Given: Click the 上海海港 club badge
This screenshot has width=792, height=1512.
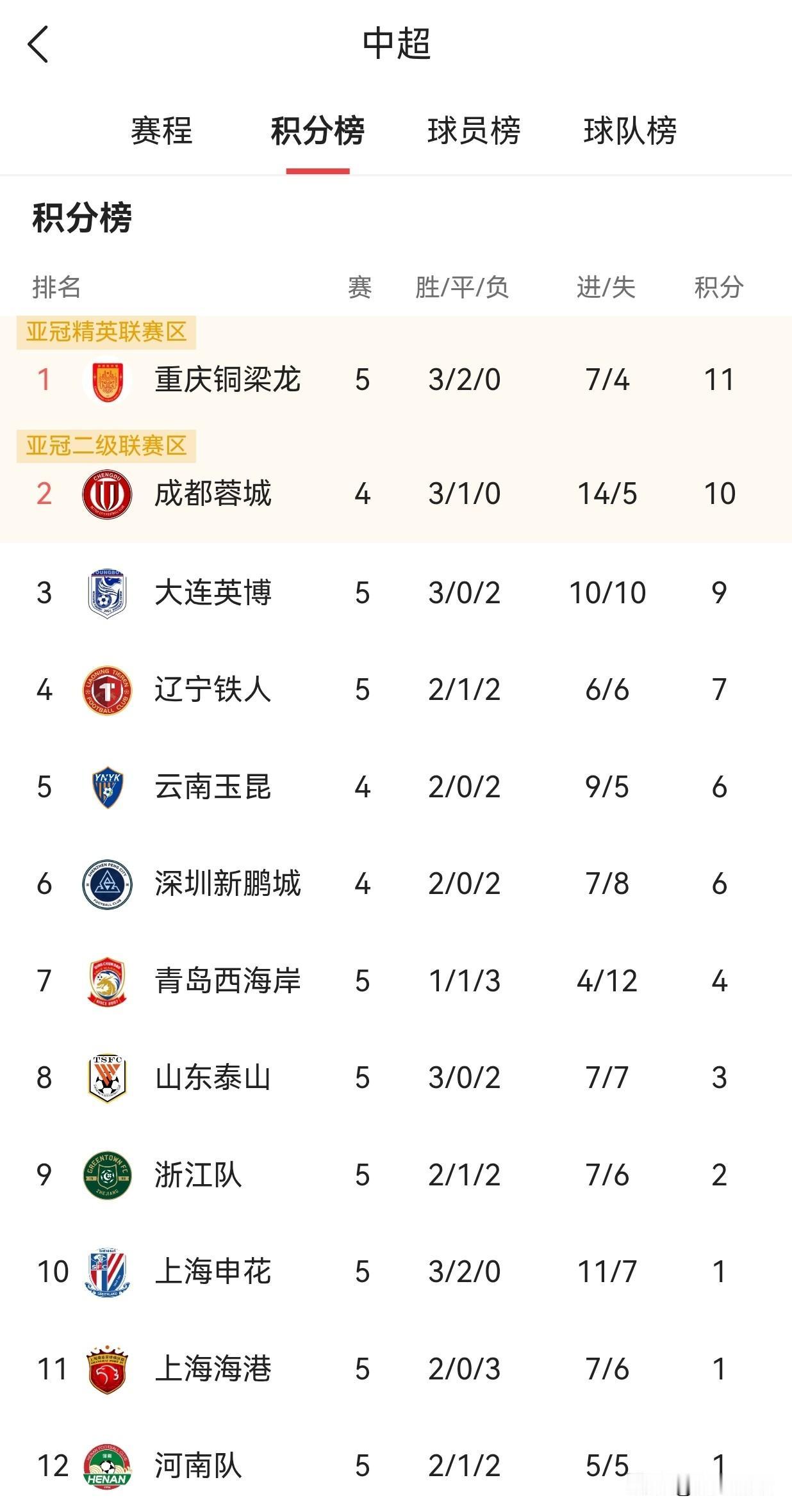Looking at the screenshot, I should click(x=106, y=1369).
